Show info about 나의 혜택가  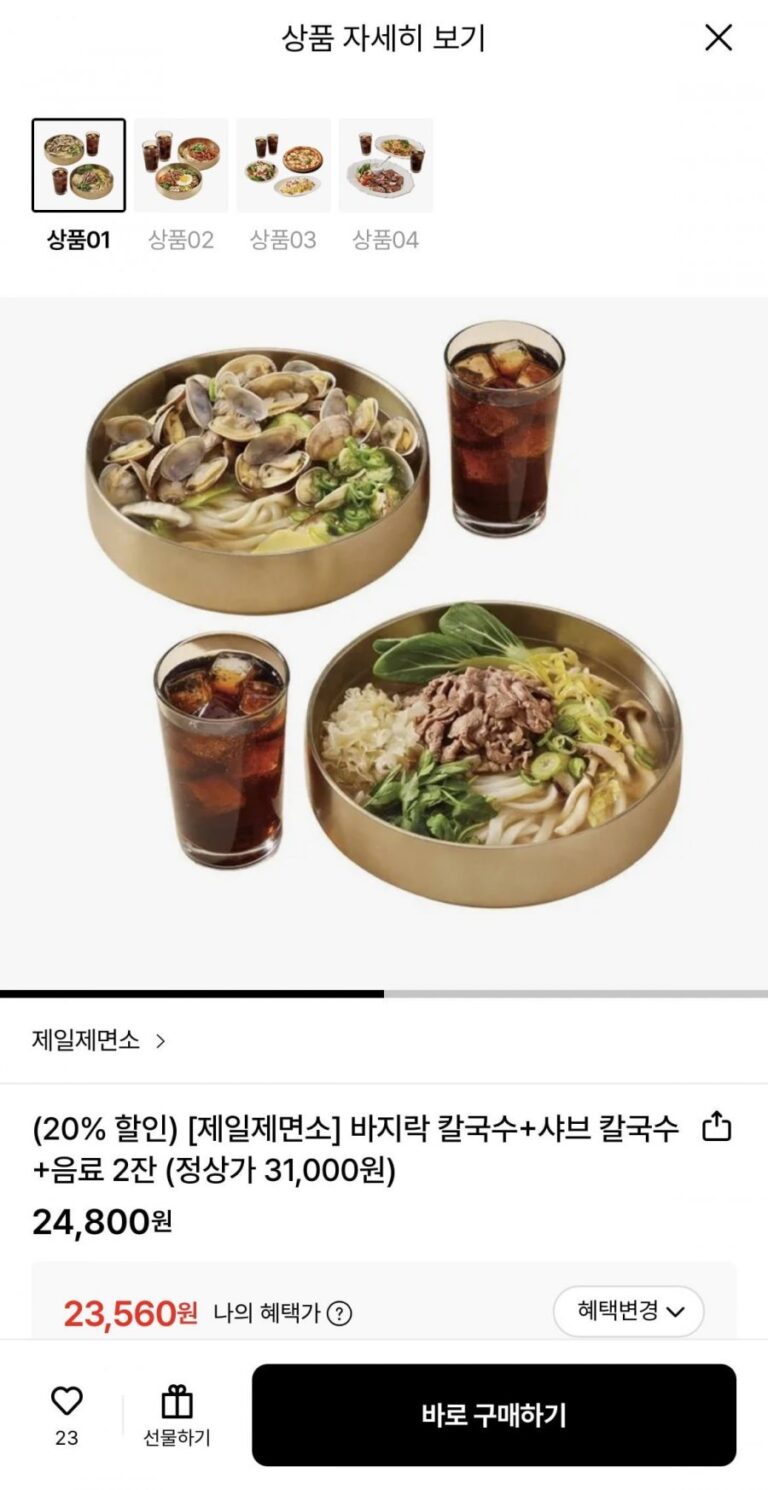[x=340, y=1313]
